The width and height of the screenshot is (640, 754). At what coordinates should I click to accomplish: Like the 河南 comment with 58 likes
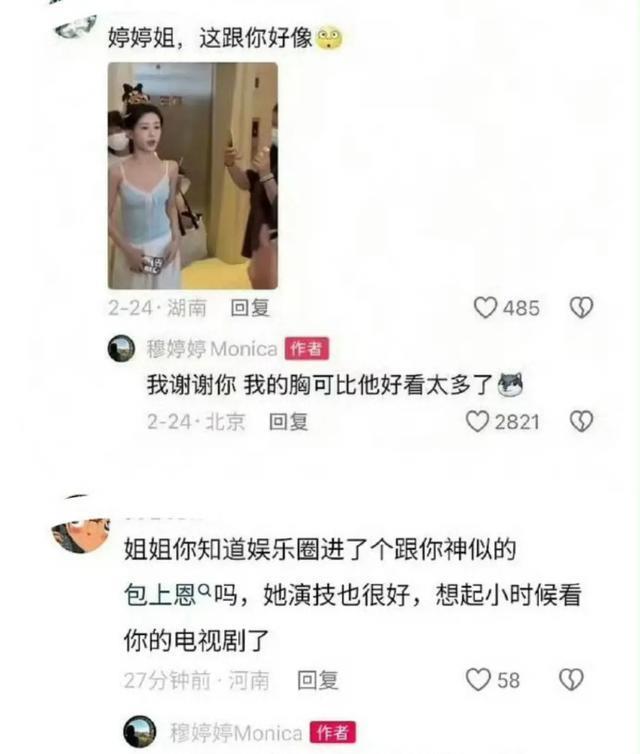coord(478,680)
